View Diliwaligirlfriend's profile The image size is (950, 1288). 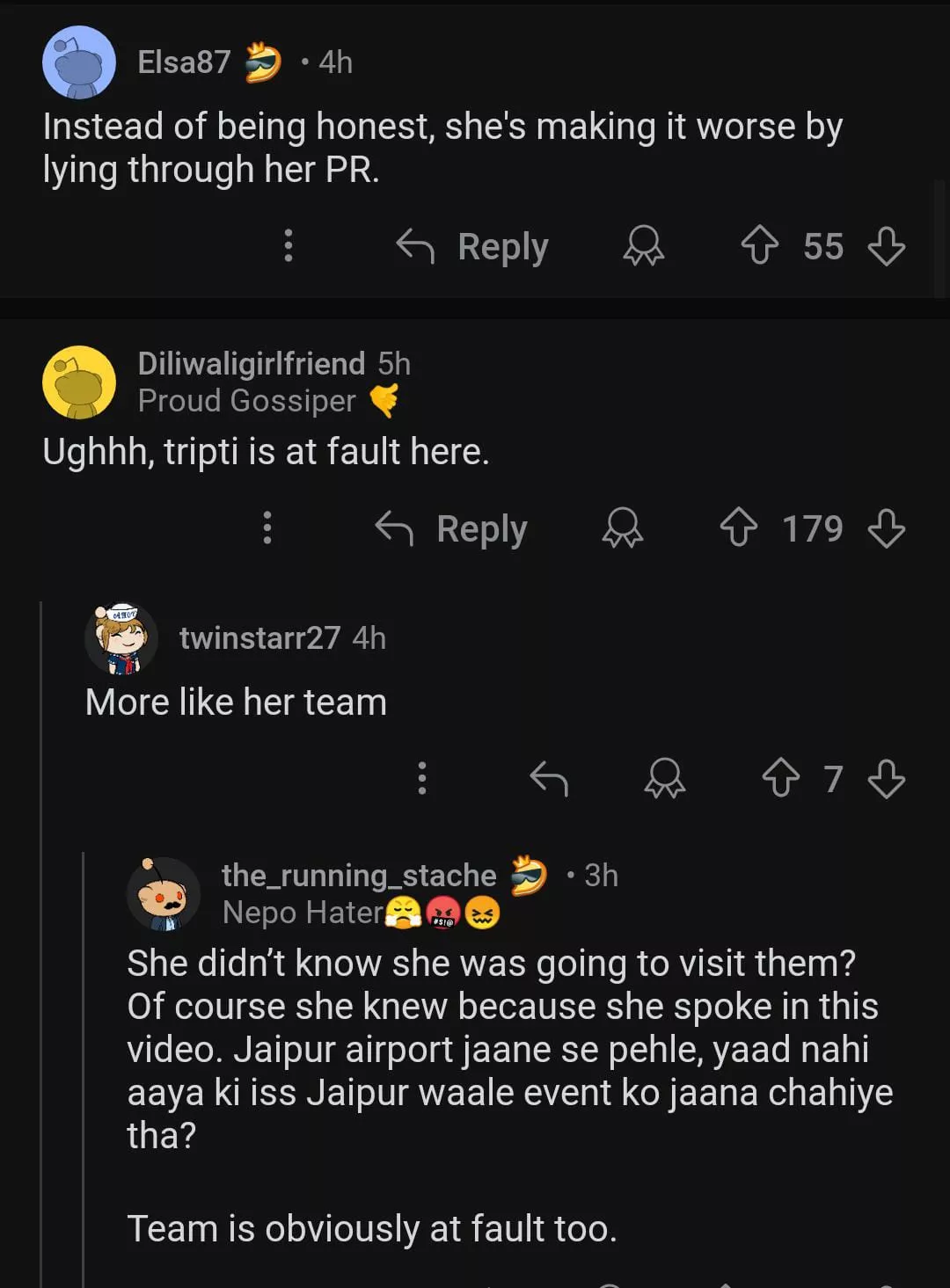pos(251,363)
